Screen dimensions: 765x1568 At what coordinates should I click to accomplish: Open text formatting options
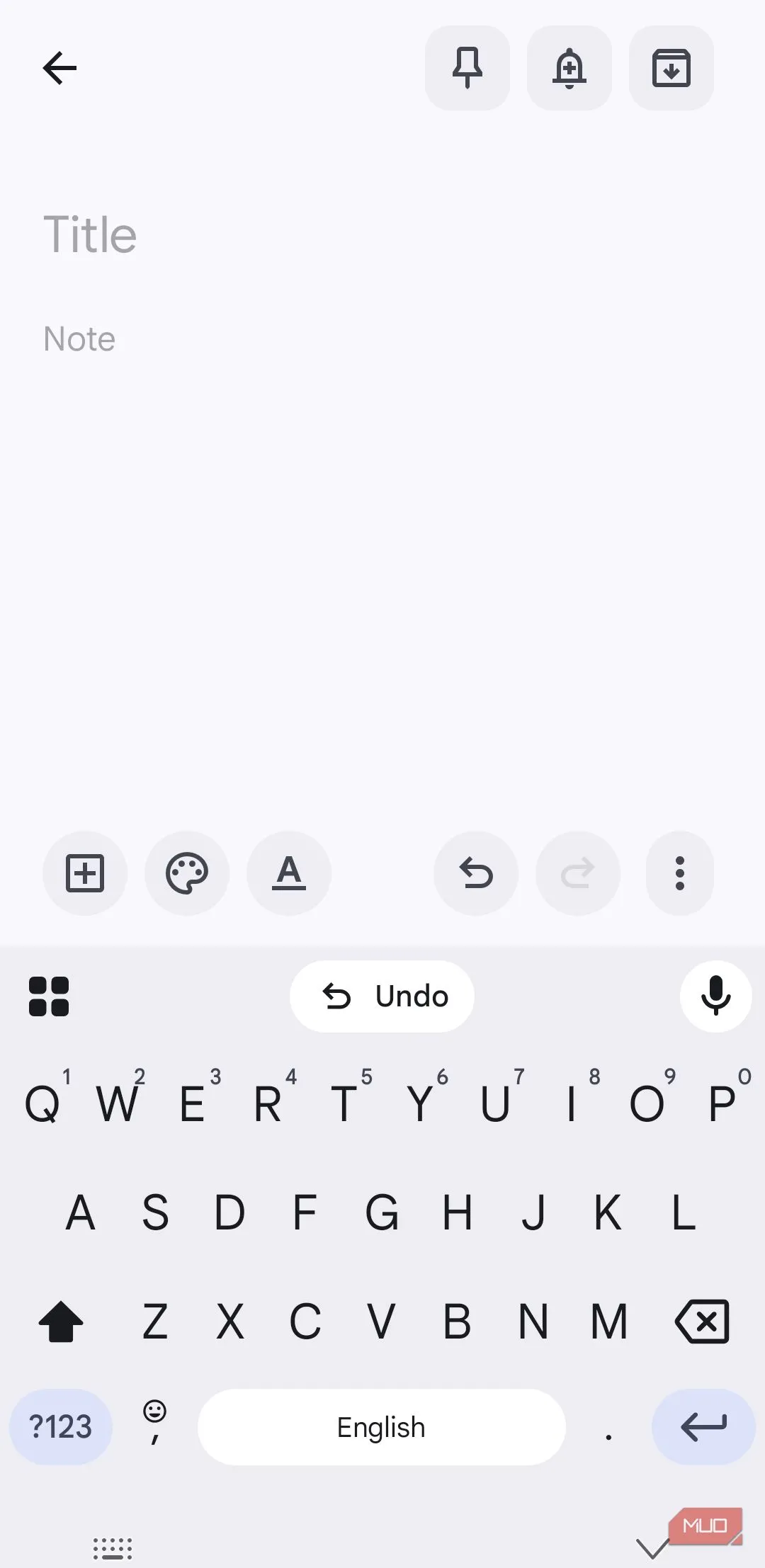point(288,873)
